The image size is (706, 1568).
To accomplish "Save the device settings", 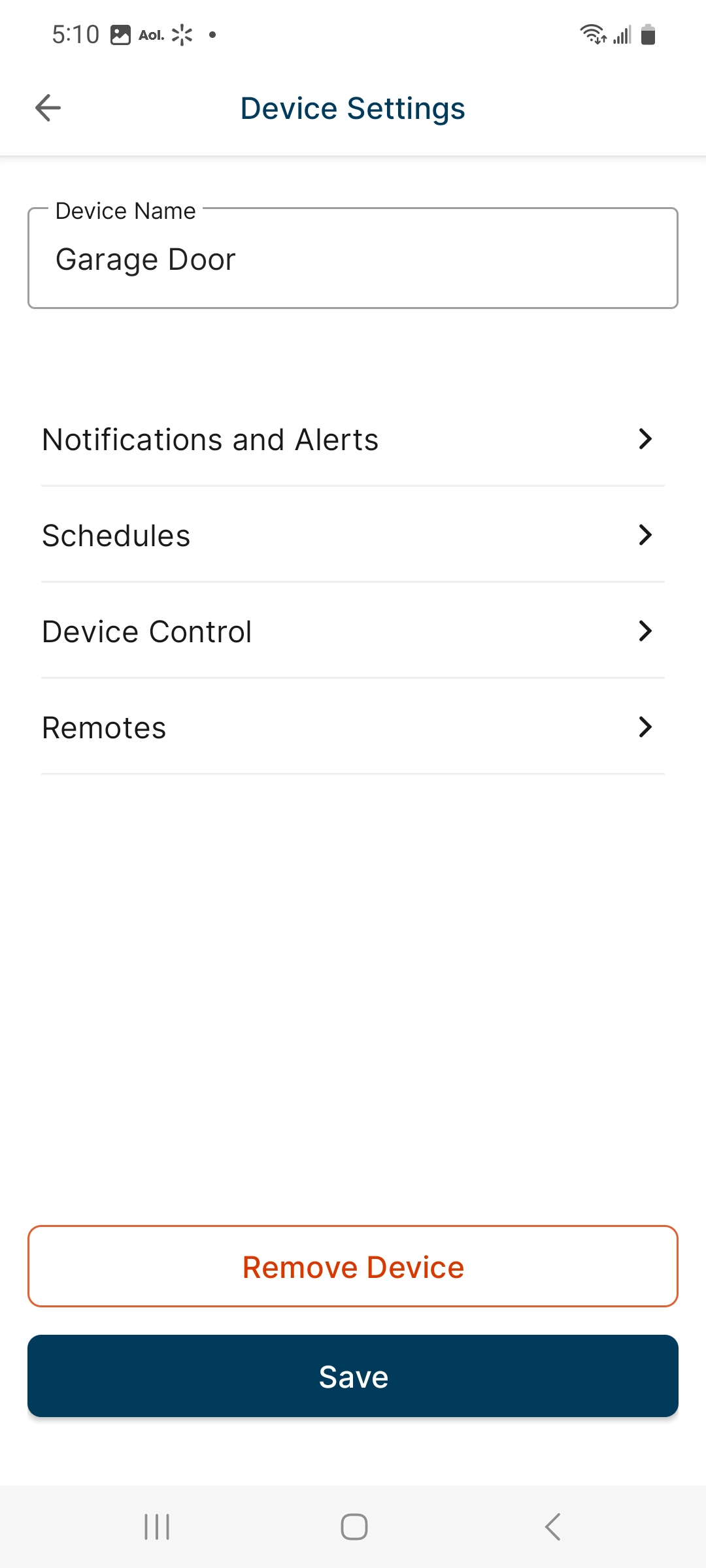I will coord(353,1376).
